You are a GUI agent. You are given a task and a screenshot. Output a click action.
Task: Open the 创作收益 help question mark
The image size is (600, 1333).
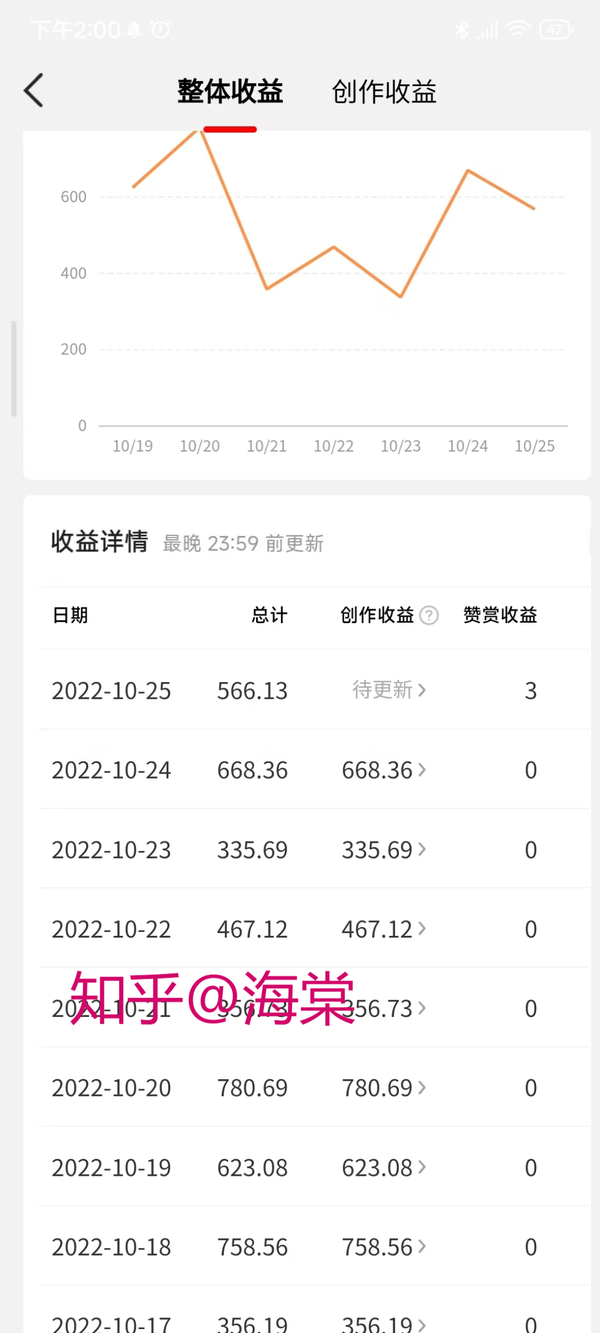[429, 616]
